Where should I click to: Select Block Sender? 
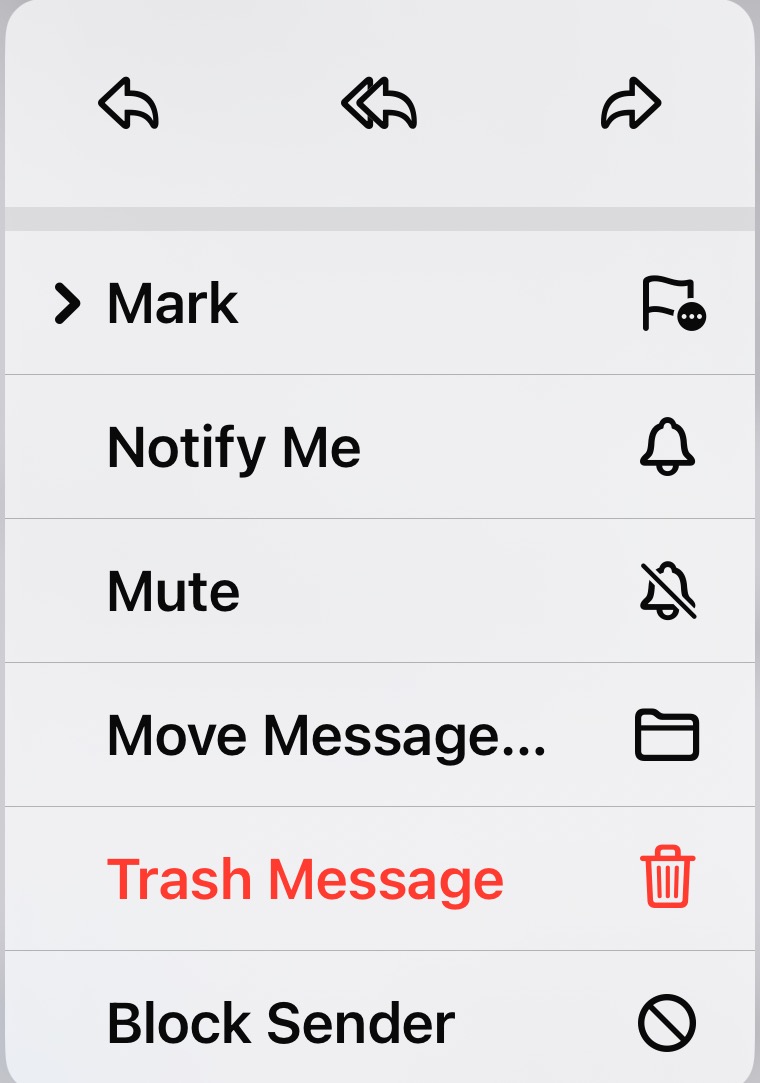pos(281,1023)
